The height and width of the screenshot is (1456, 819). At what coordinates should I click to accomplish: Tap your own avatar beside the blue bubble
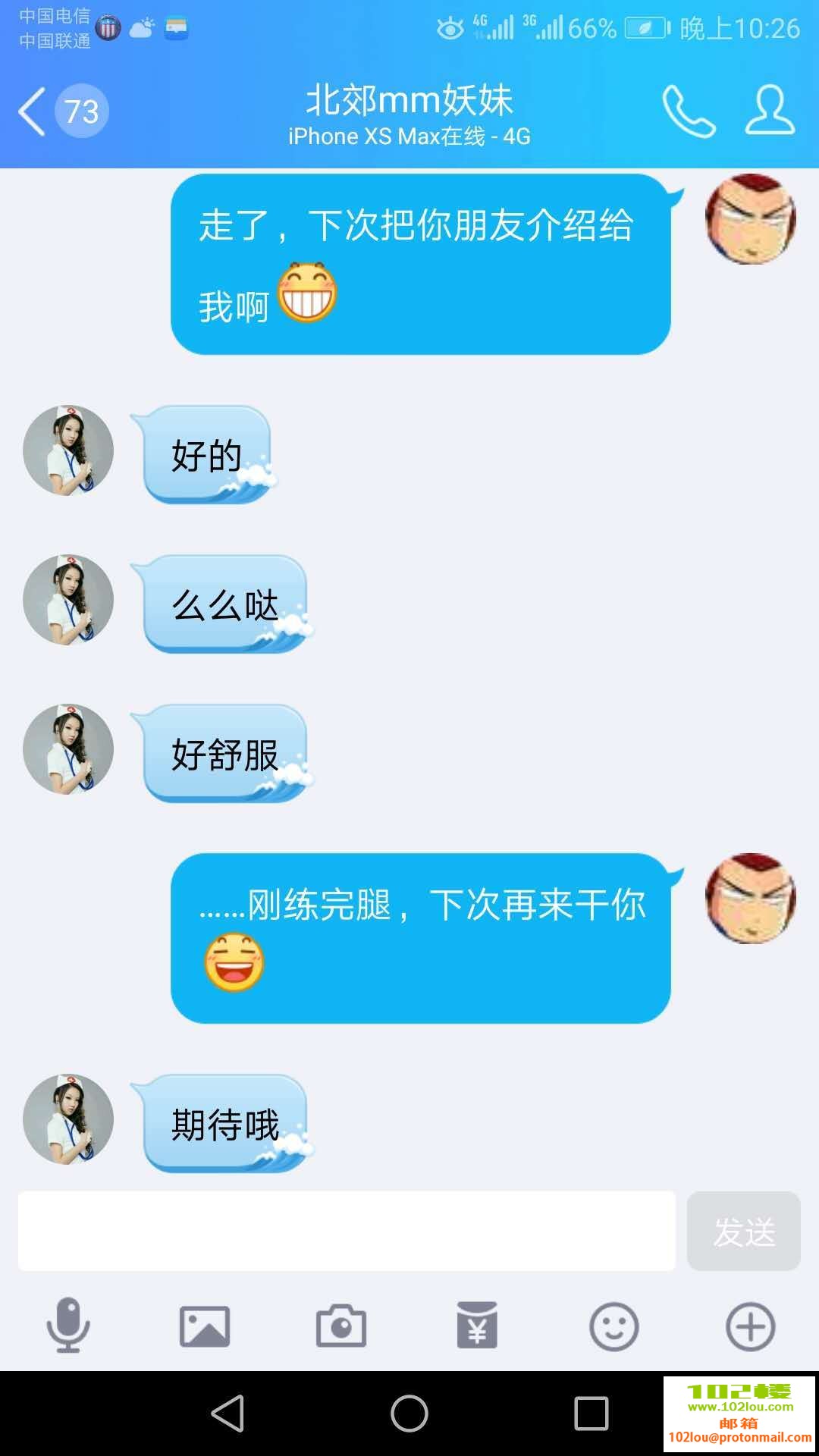click(749, 218)
